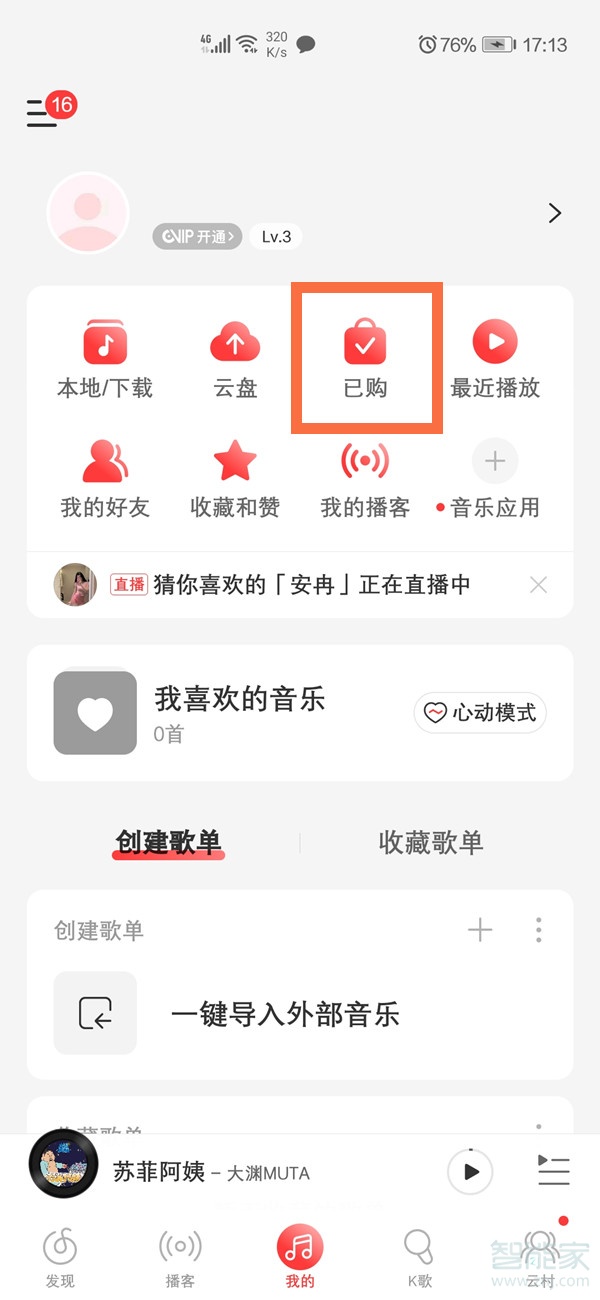This screenshot has width=600, height=1300.
Task: Tap the VIP 开通 badge
Action: tap(197, 237)
